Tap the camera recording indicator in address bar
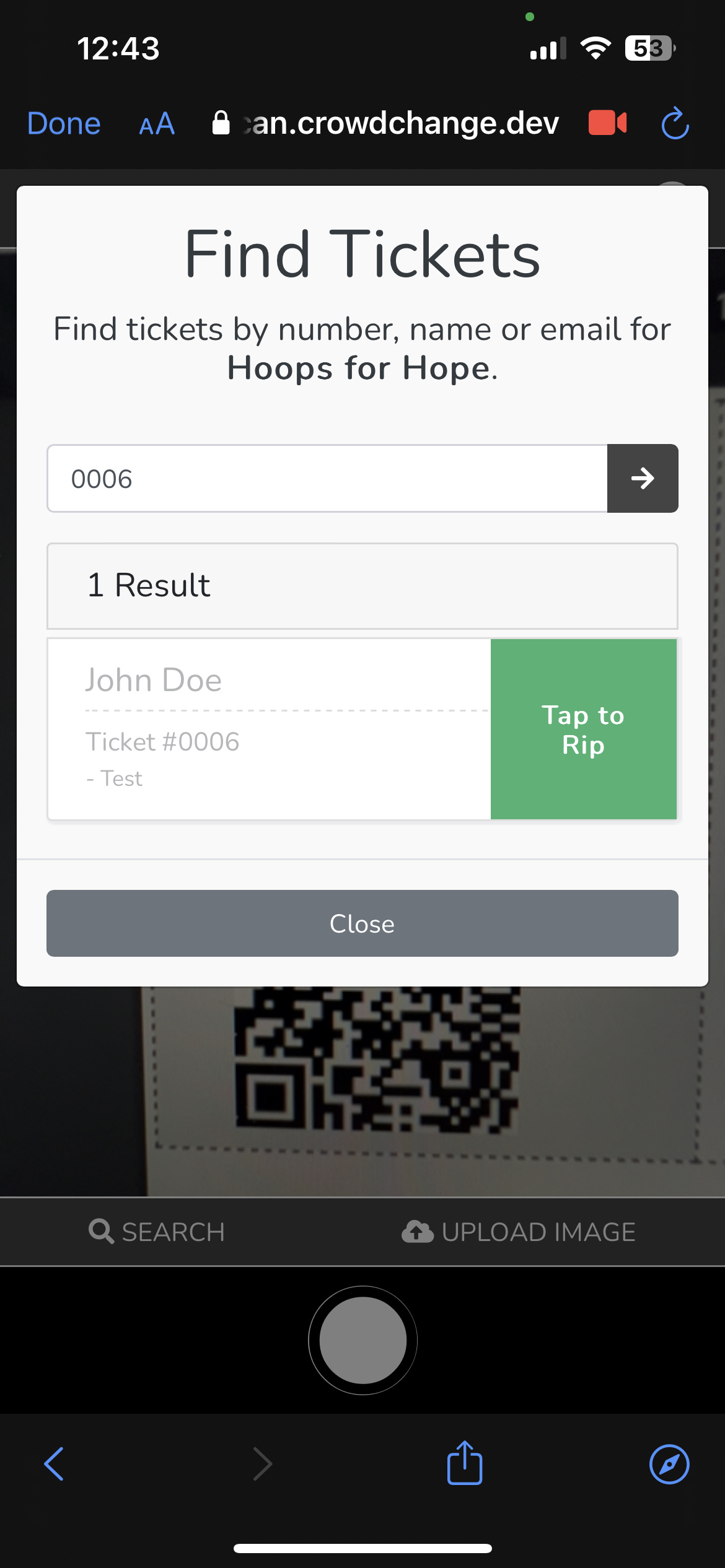The height and width of the screenshot is (1568, 725). (x=607, y=123)
